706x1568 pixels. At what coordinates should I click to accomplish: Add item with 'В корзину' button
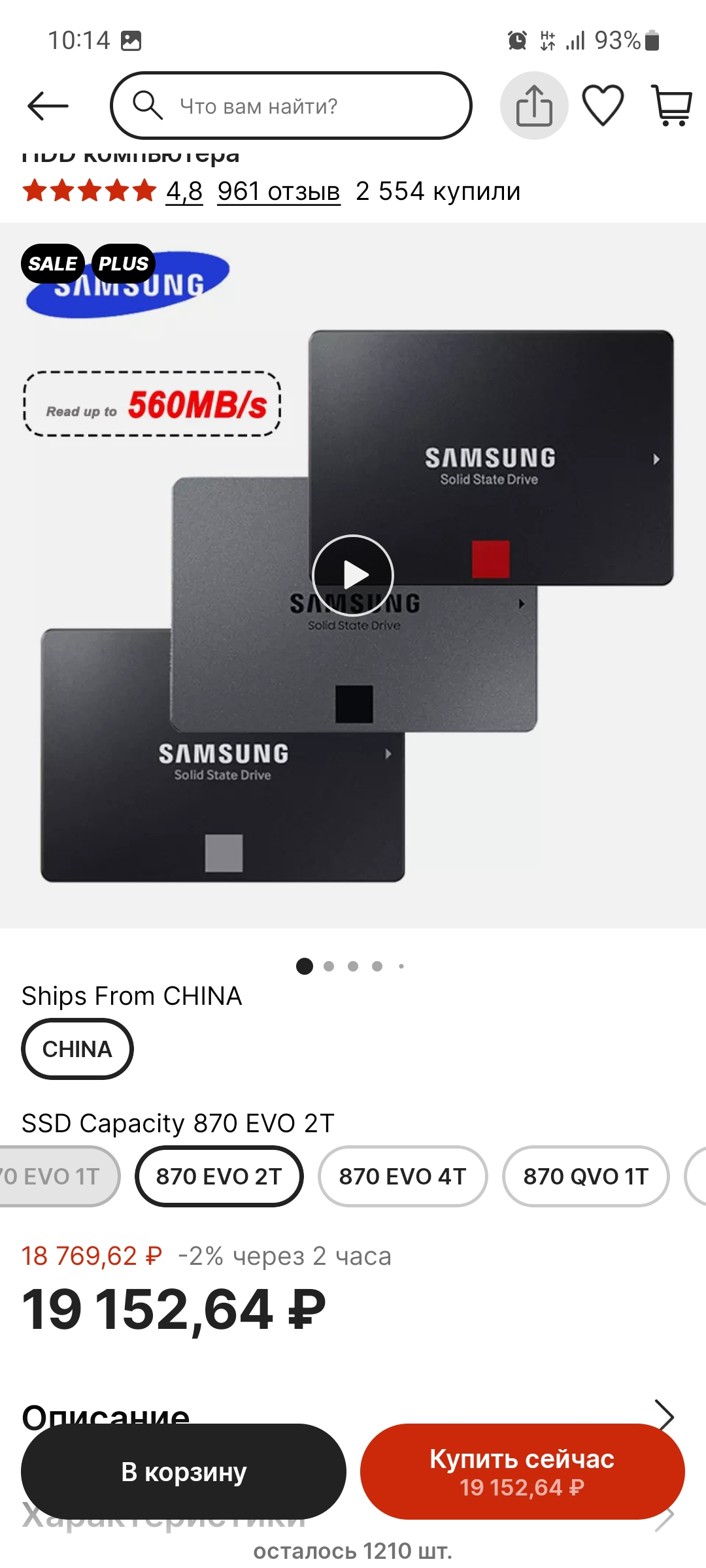(184, 1472)
